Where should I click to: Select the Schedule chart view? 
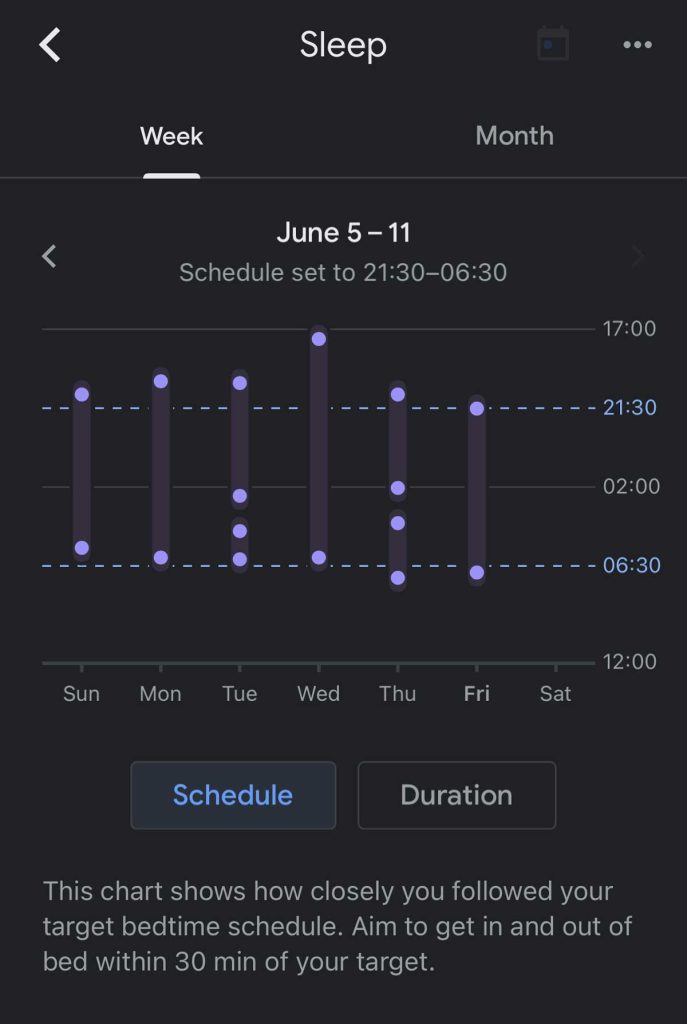233,795
